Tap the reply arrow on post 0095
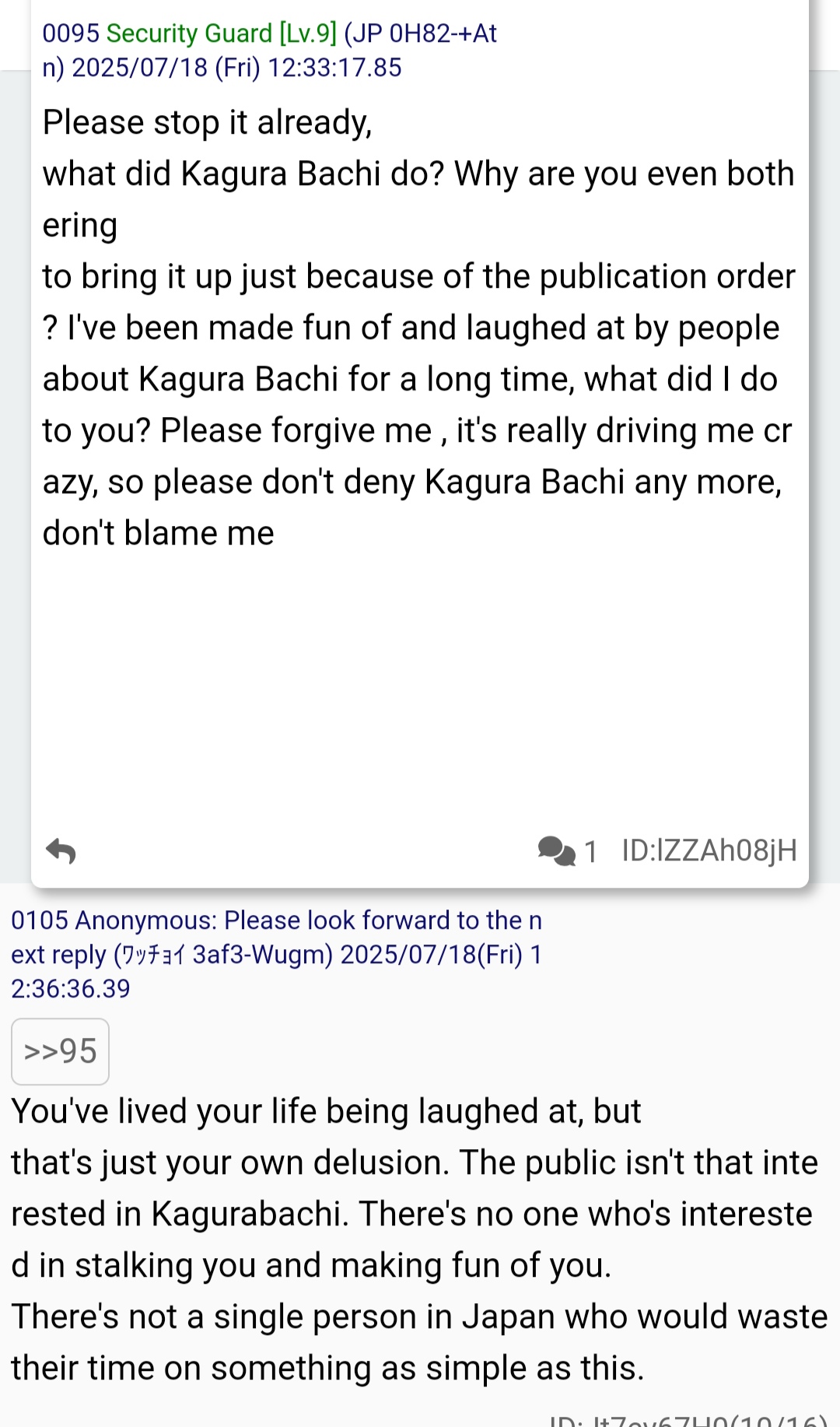 [61, 850]
